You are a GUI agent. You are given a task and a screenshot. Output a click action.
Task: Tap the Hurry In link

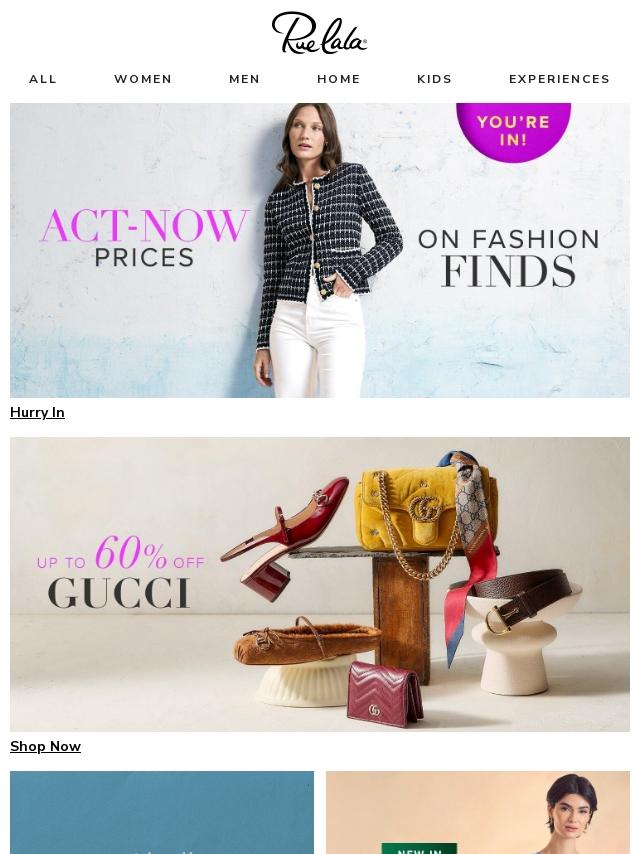(37, 412)
